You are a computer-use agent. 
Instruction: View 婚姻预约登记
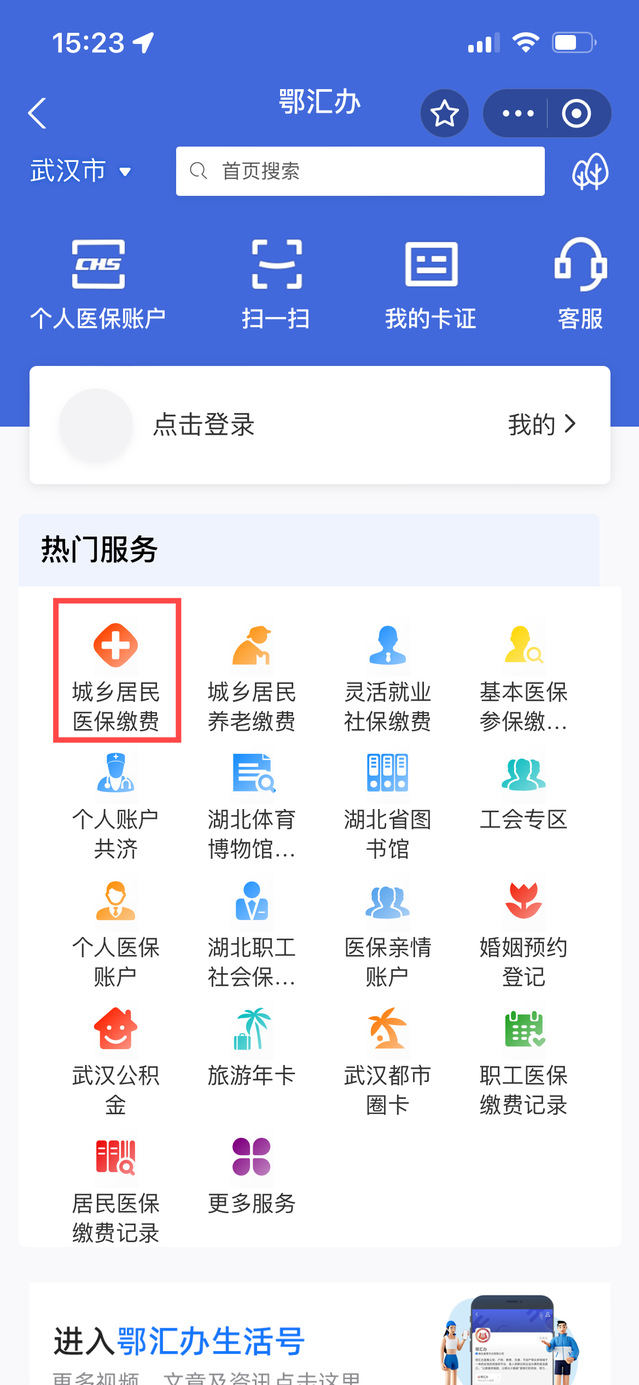(x=523, y=934)
